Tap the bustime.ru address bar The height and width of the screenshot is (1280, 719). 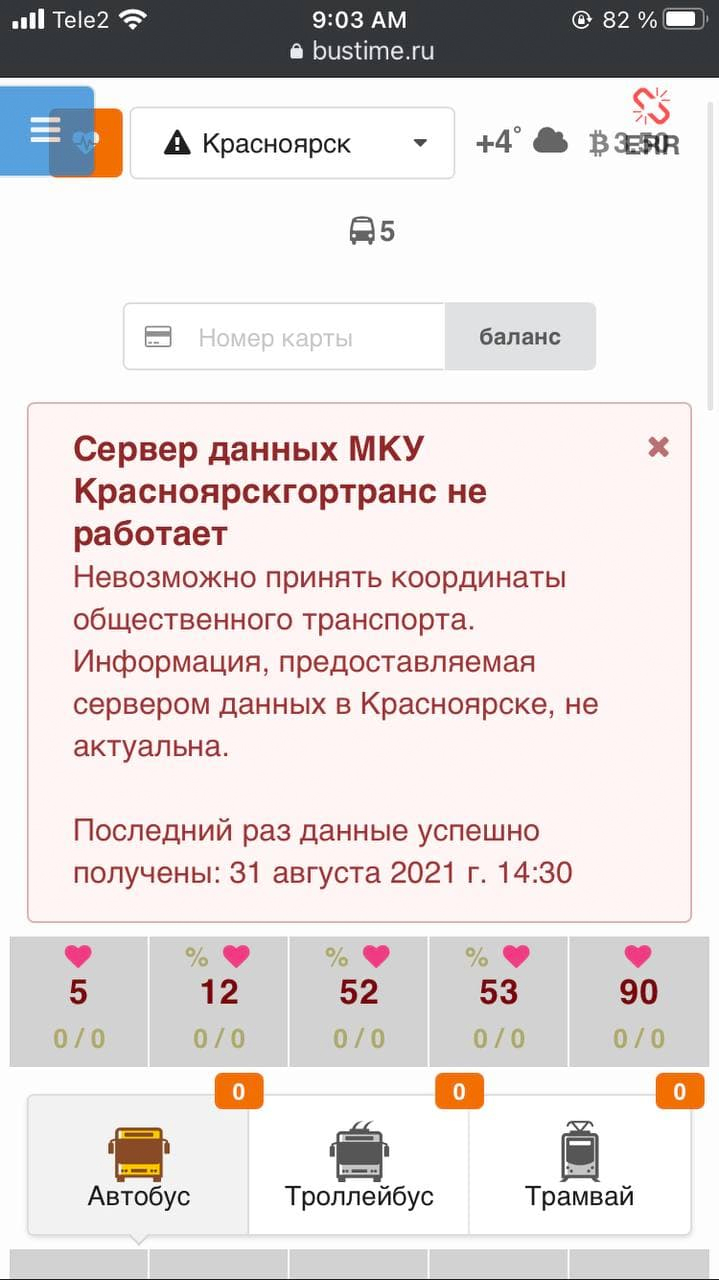360,51
